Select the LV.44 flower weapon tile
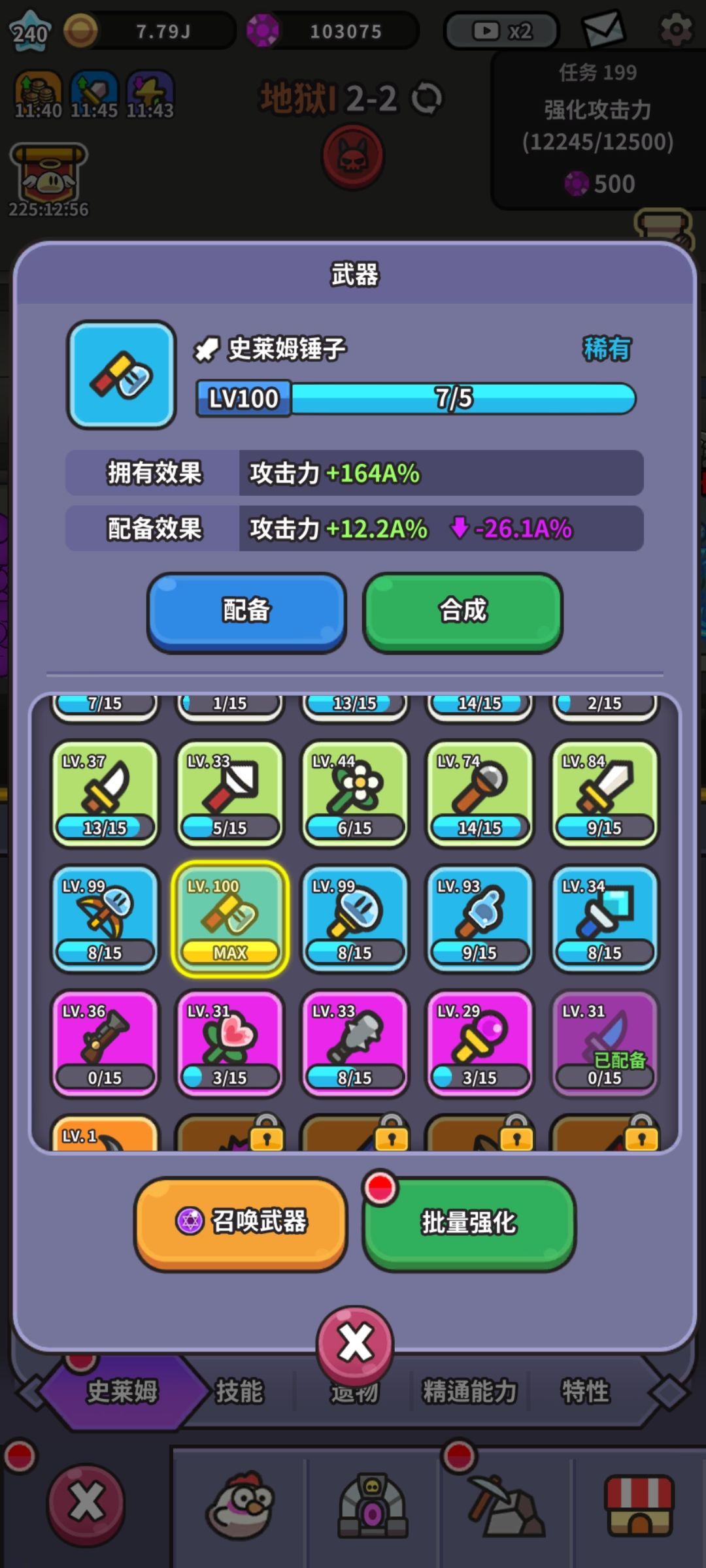 click(355, 794)
